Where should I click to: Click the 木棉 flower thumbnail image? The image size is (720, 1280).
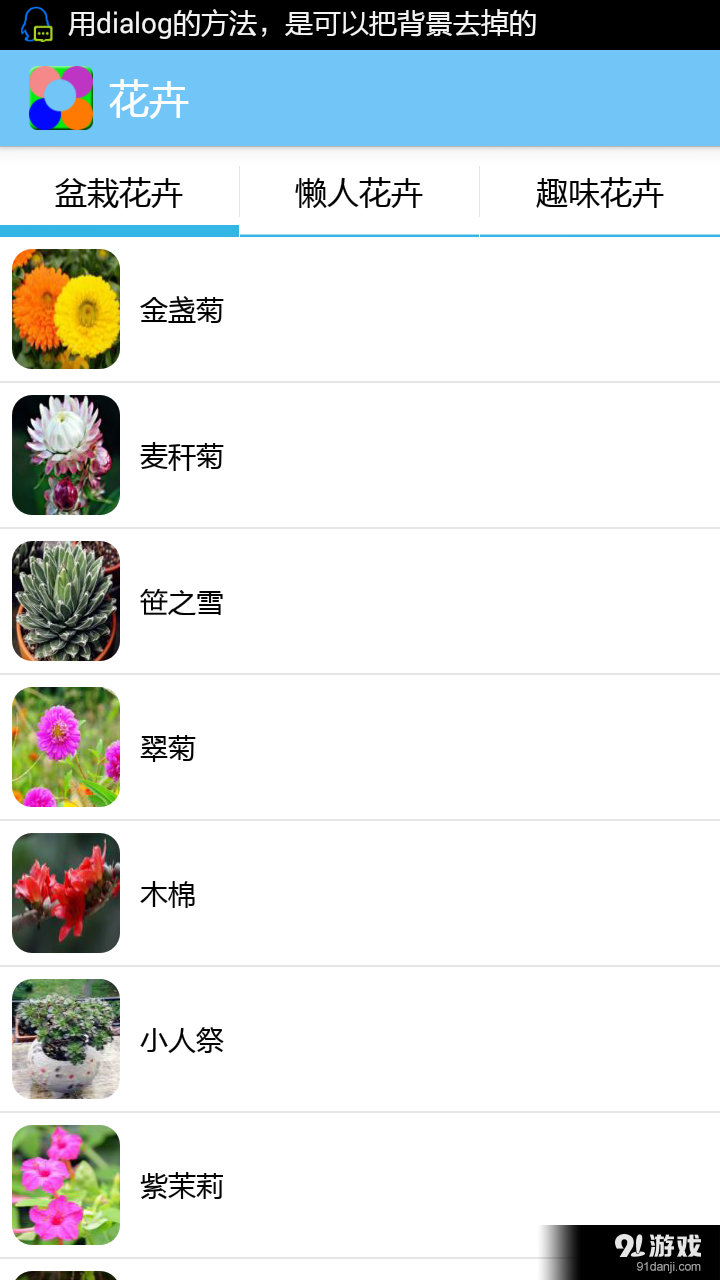(x=65, y=893)
